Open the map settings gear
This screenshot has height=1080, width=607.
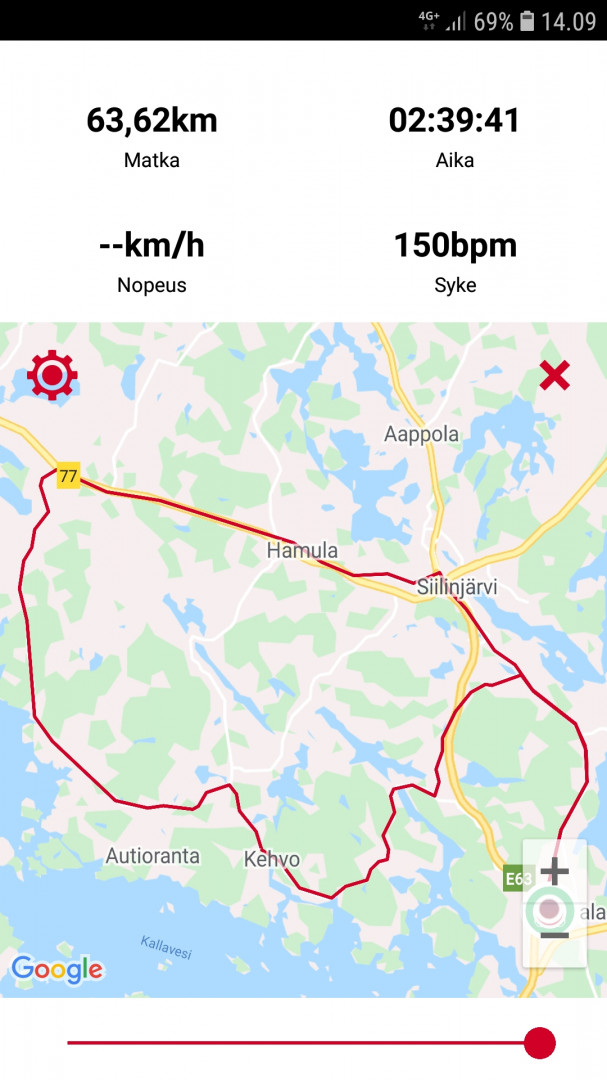click(x=52, y=375)
